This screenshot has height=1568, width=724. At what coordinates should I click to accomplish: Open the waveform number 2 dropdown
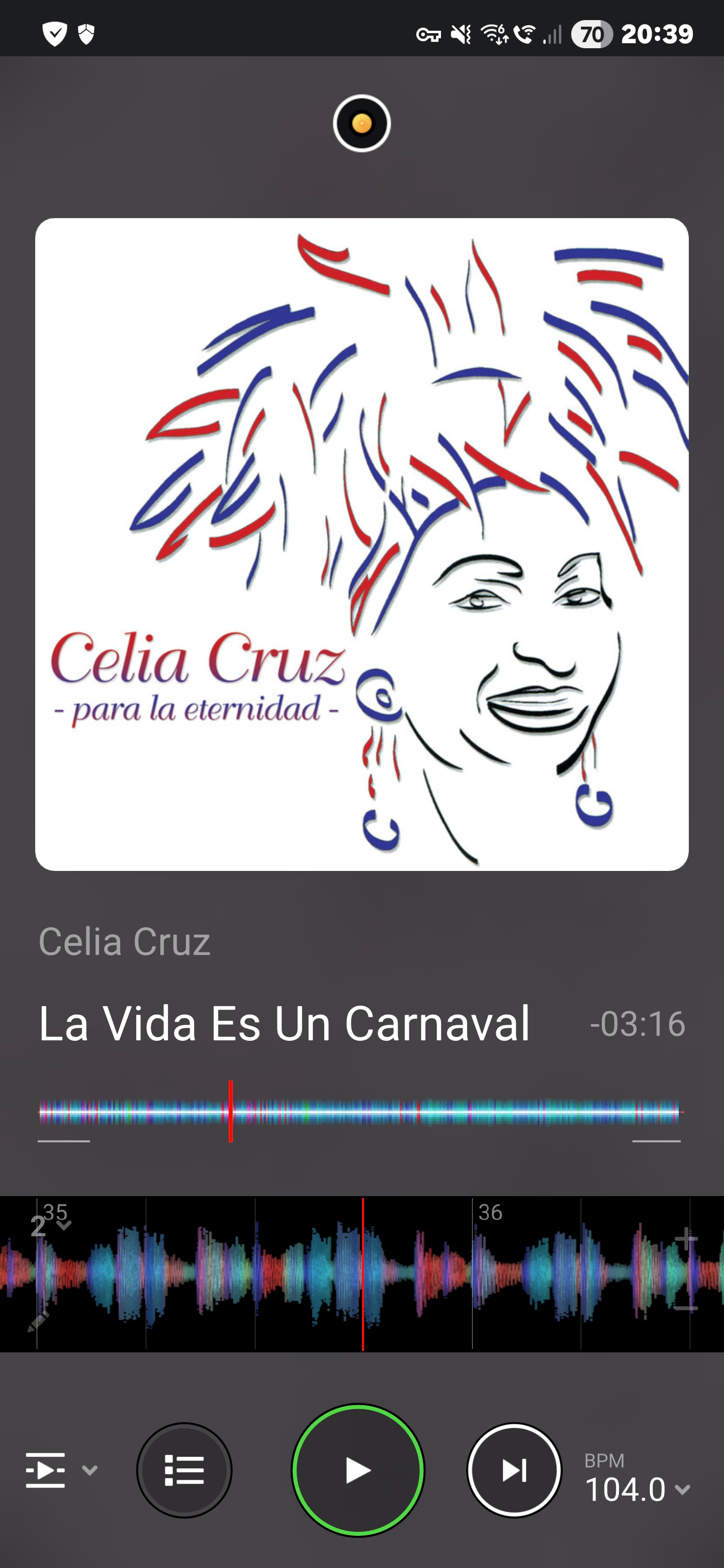click(x=50, y=1225)
